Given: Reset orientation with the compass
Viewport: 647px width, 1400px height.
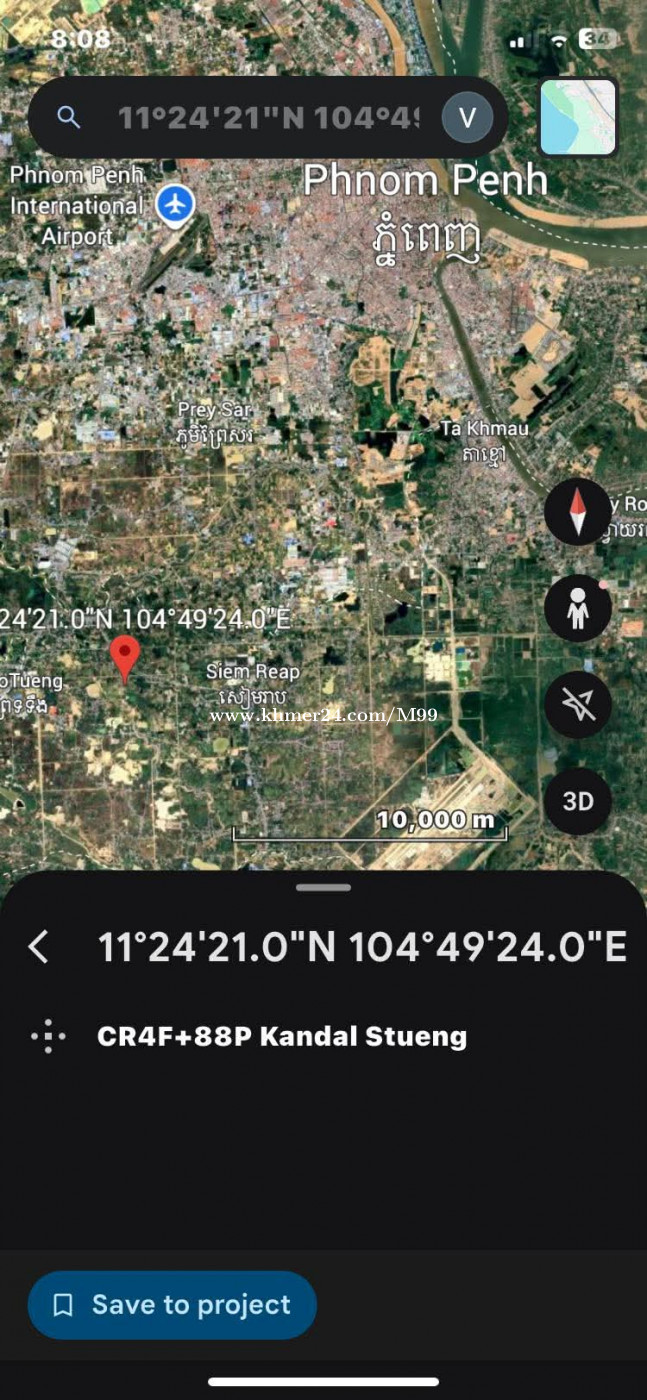Looking at the screenshot, I should click(578, 512).
